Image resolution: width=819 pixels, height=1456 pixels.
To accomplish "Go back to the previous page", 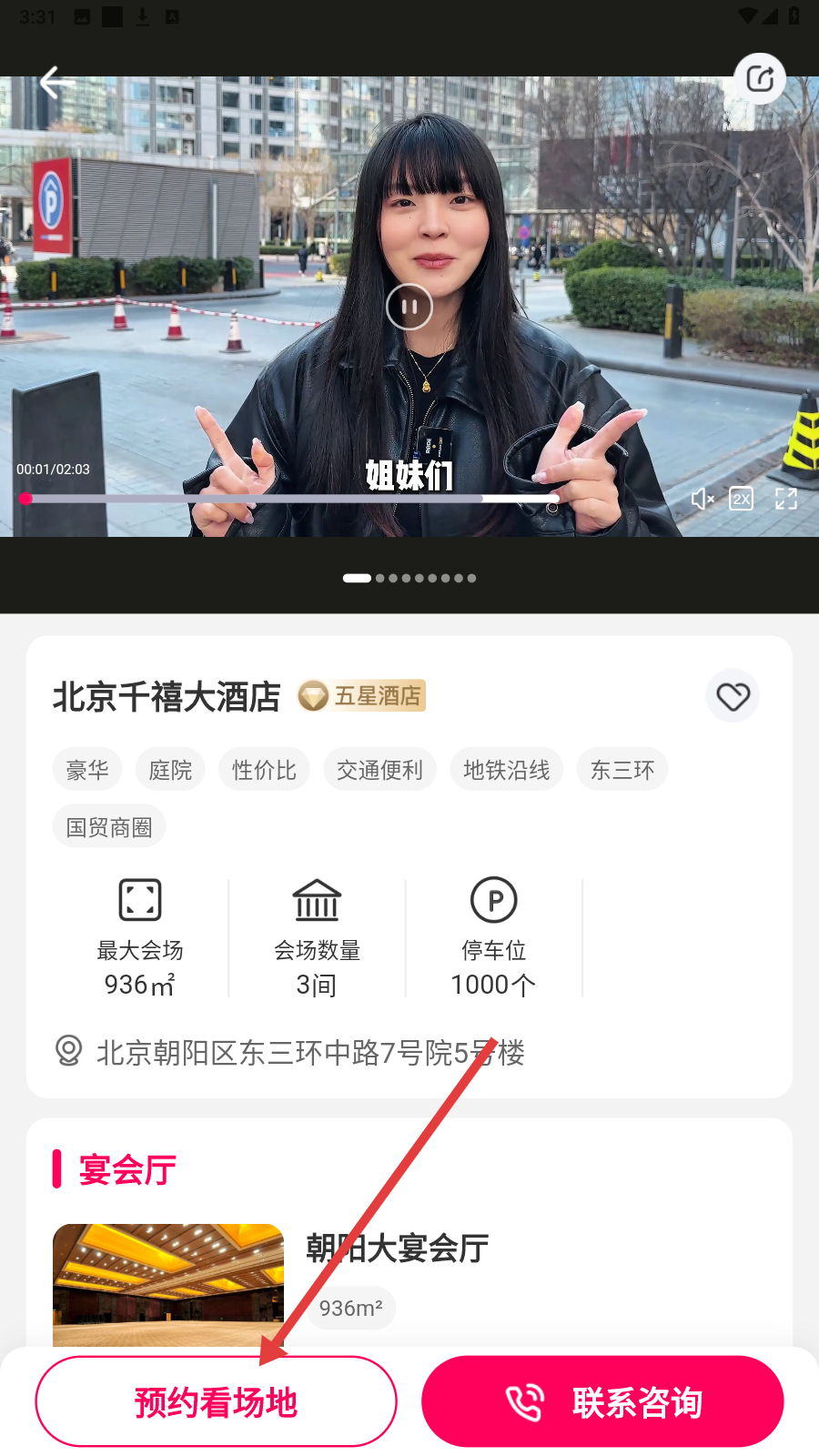I will (x=56, y=83).
